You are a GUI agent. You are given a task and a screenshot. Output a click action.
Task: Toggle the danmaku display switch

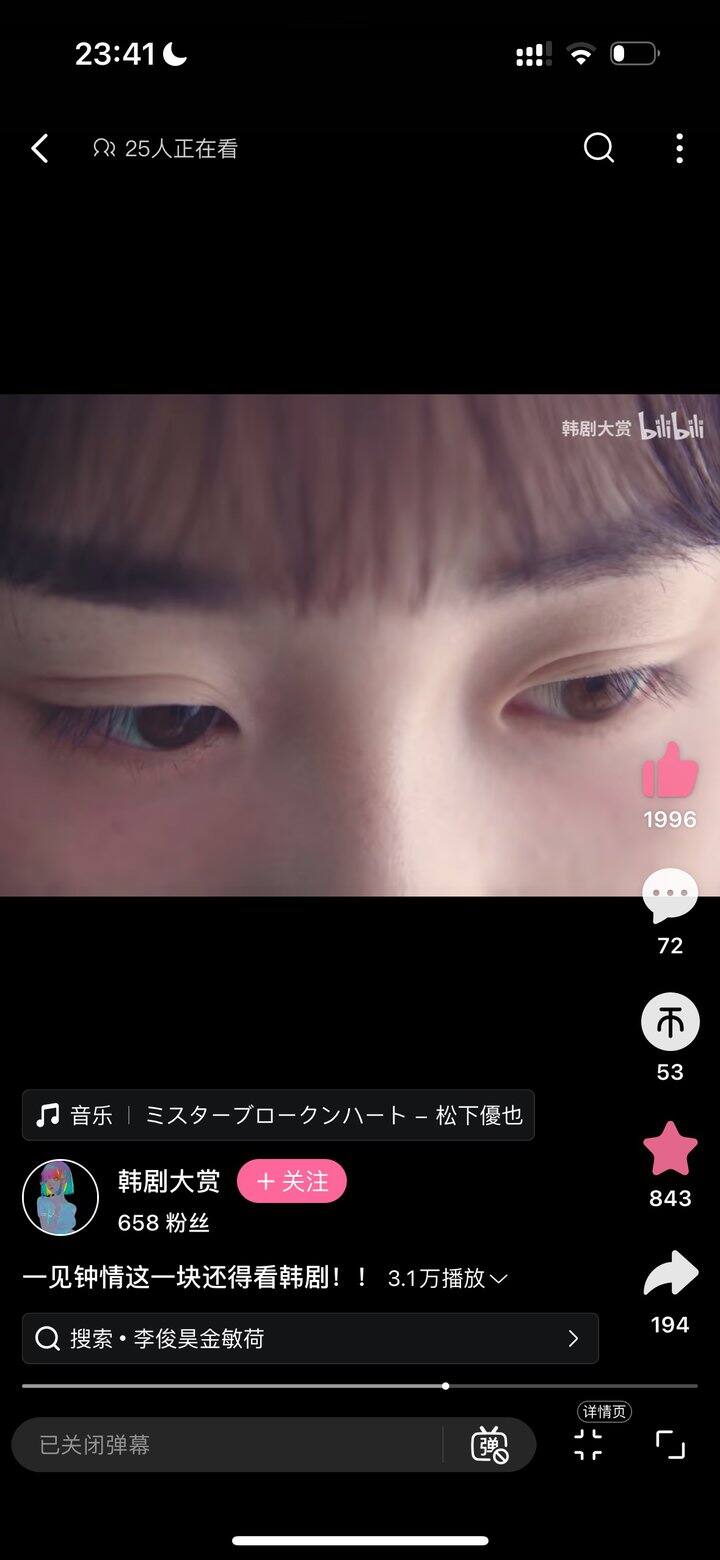point(489,1444)
